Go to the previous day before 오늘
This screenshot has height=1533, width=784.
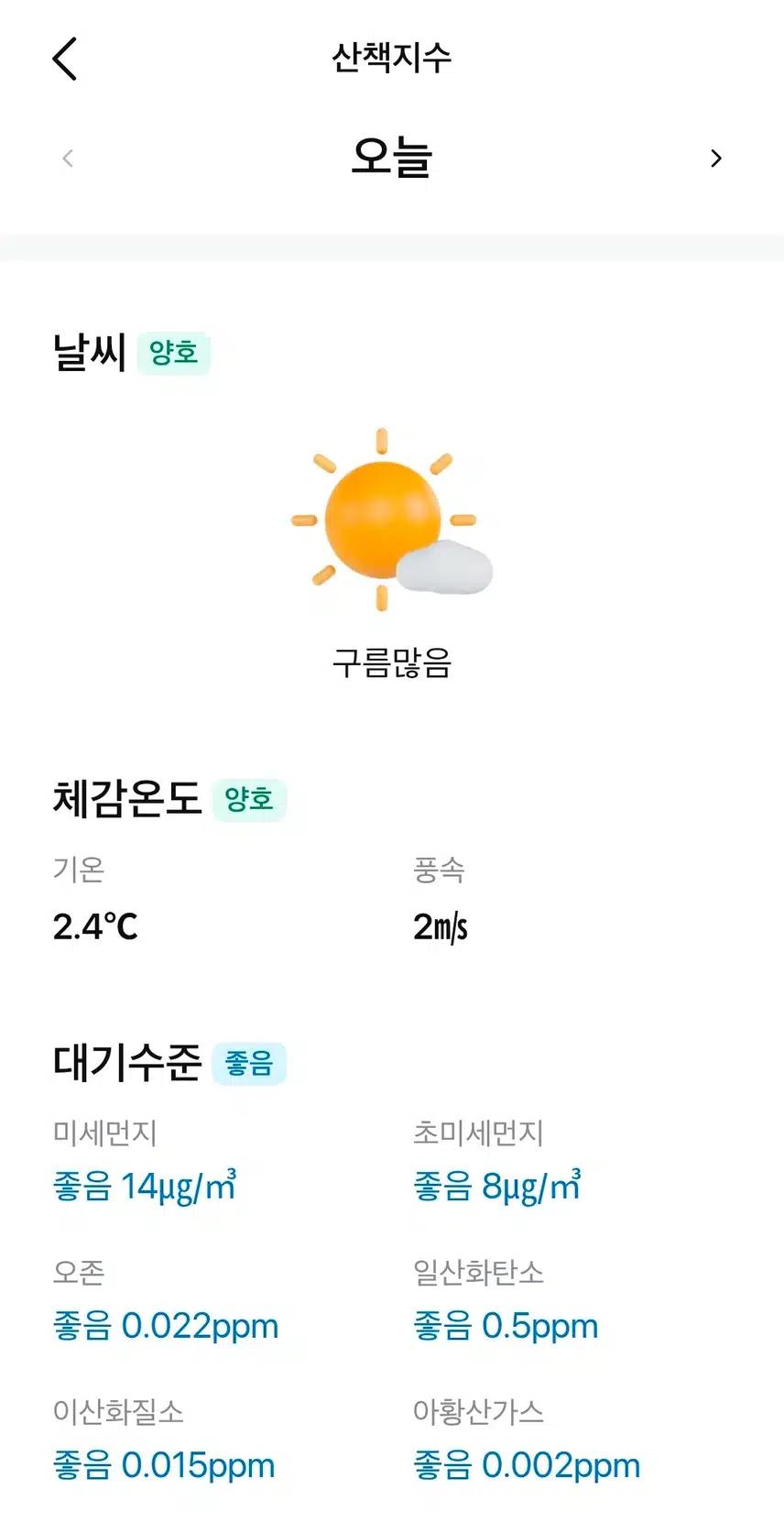pyautogui.click(x=68, y=159)
